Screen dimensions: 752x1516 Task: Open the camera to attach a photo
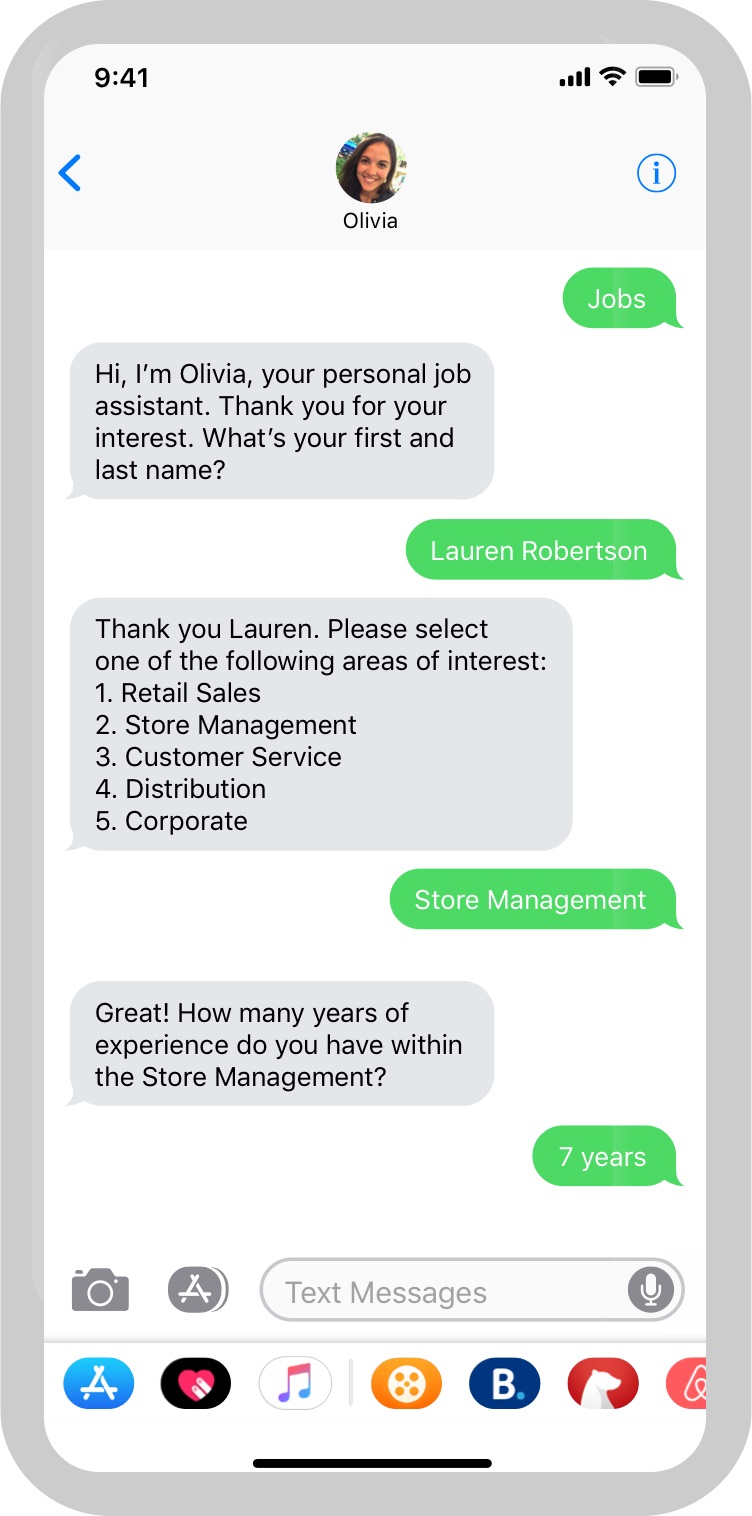coord(100,1290)
